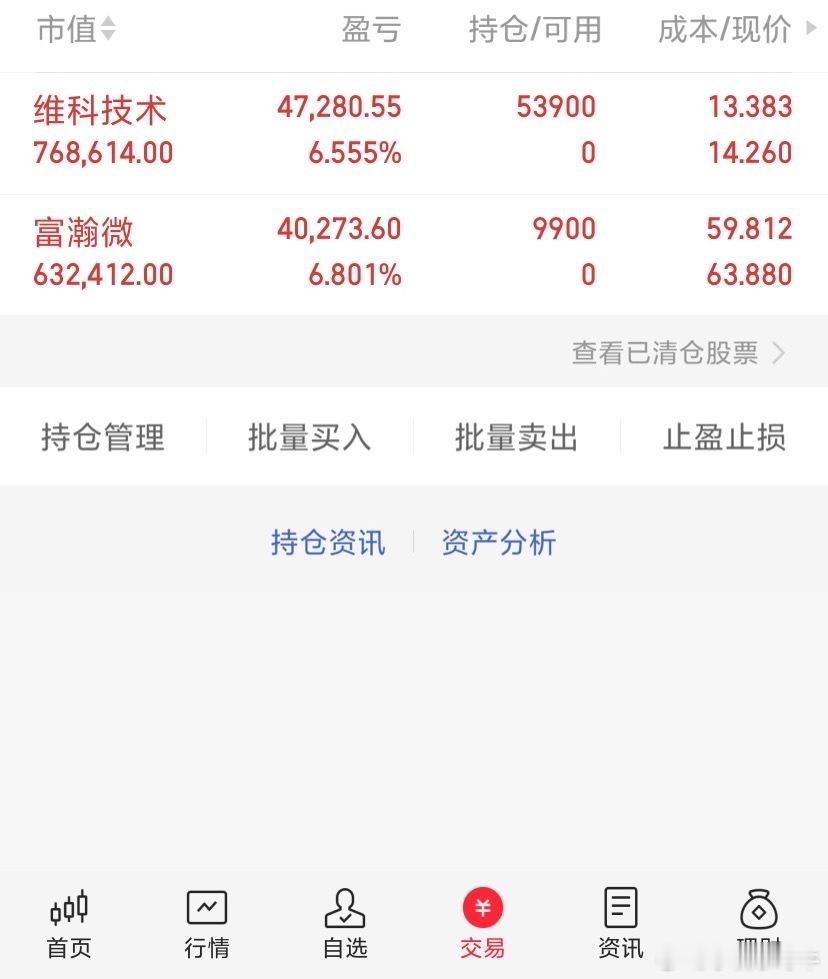828x979 pixels.
Task: Open 止盈止损 settings
Action: click(x=724, y=438)
